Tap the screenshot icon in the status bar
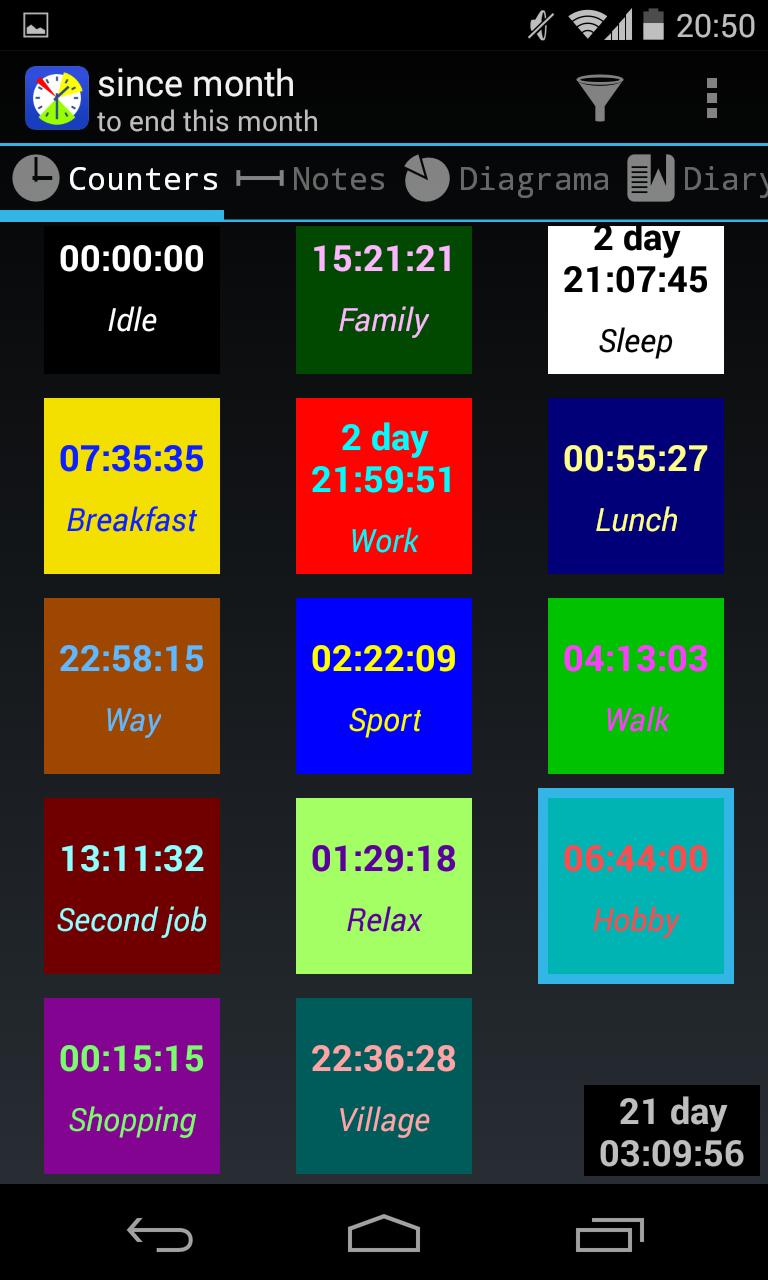Image resolution: width=768 pixels, height=1280 pixels. [x=36, y=24]
